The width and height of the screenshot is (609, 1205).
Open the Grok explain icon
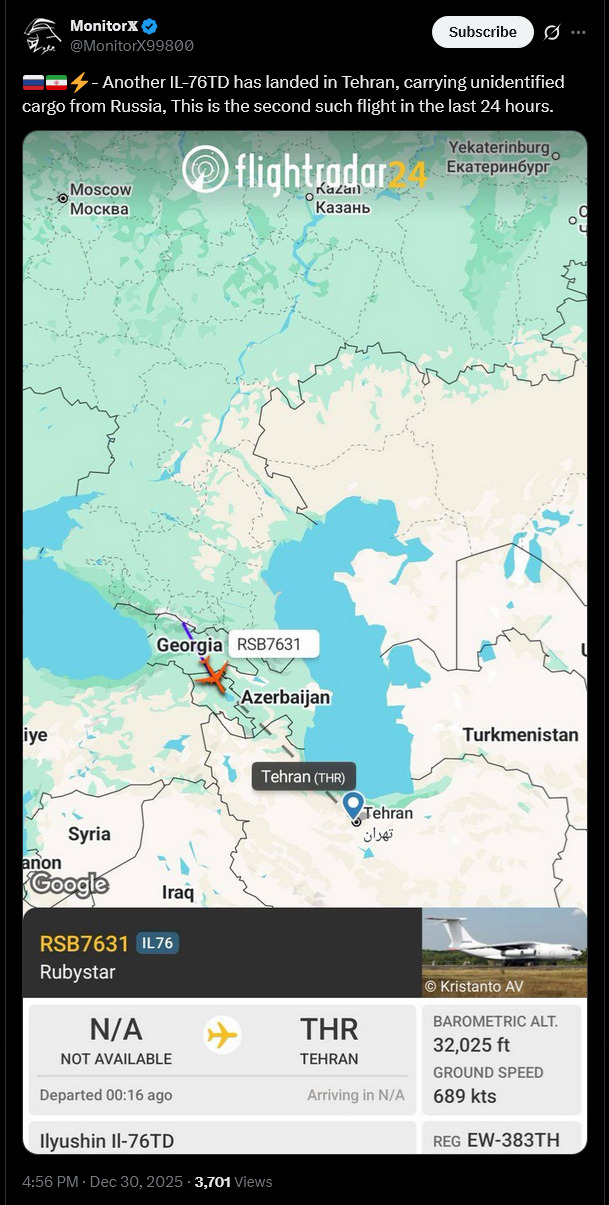point(551,32)
